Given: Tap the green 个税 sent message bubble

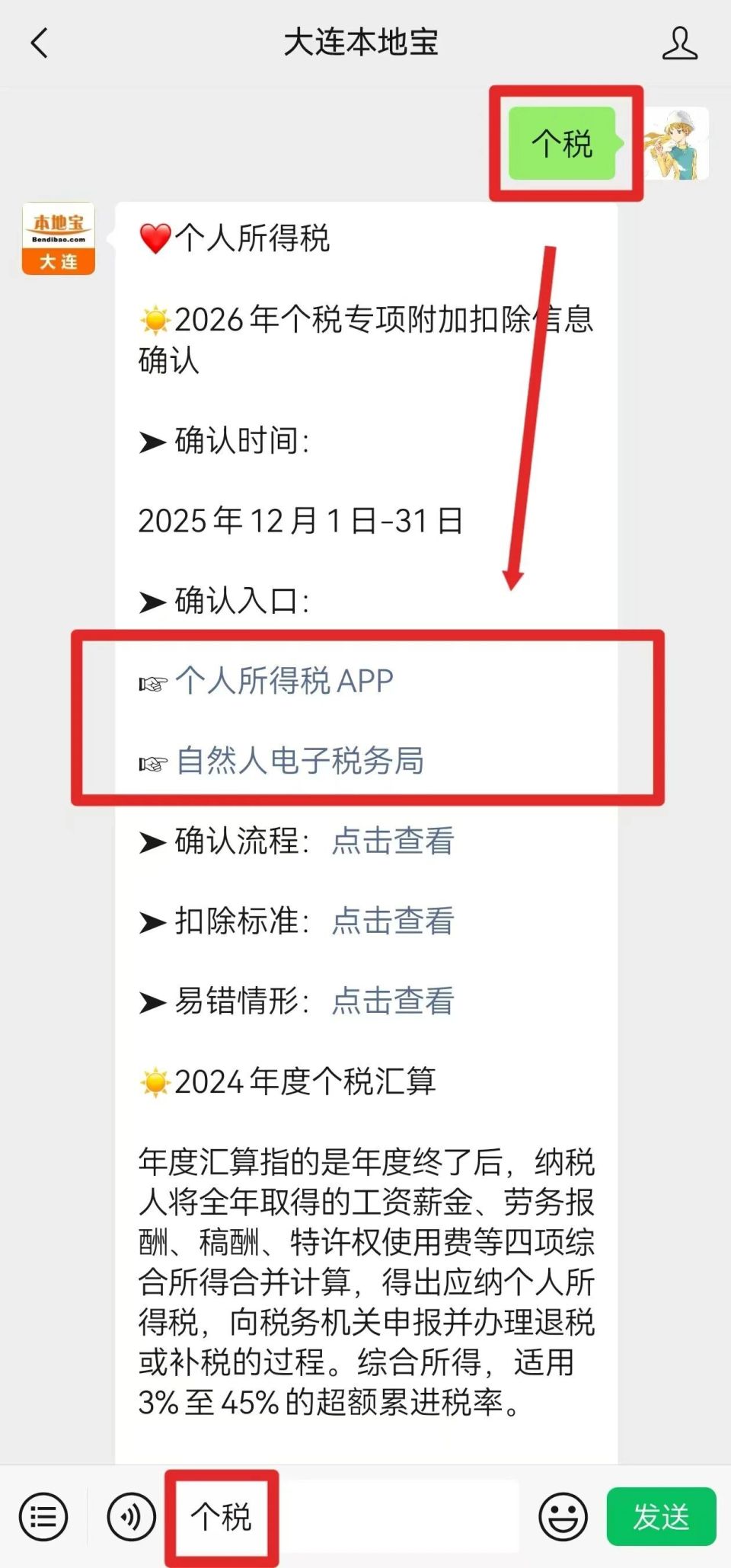Looking at the screenshot, I should [563, 143].
